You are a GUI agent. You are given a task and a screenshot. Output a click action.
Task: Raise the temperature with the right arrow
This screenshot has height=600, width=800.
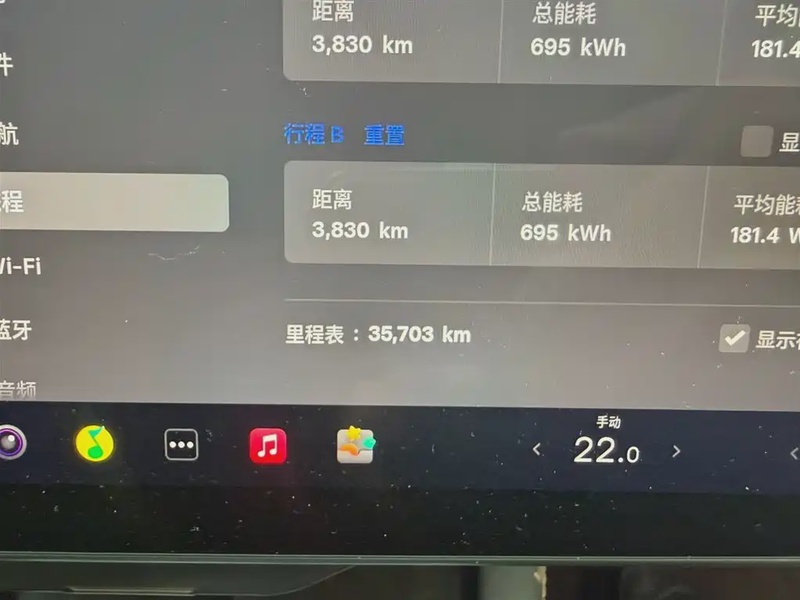point(676,451)
